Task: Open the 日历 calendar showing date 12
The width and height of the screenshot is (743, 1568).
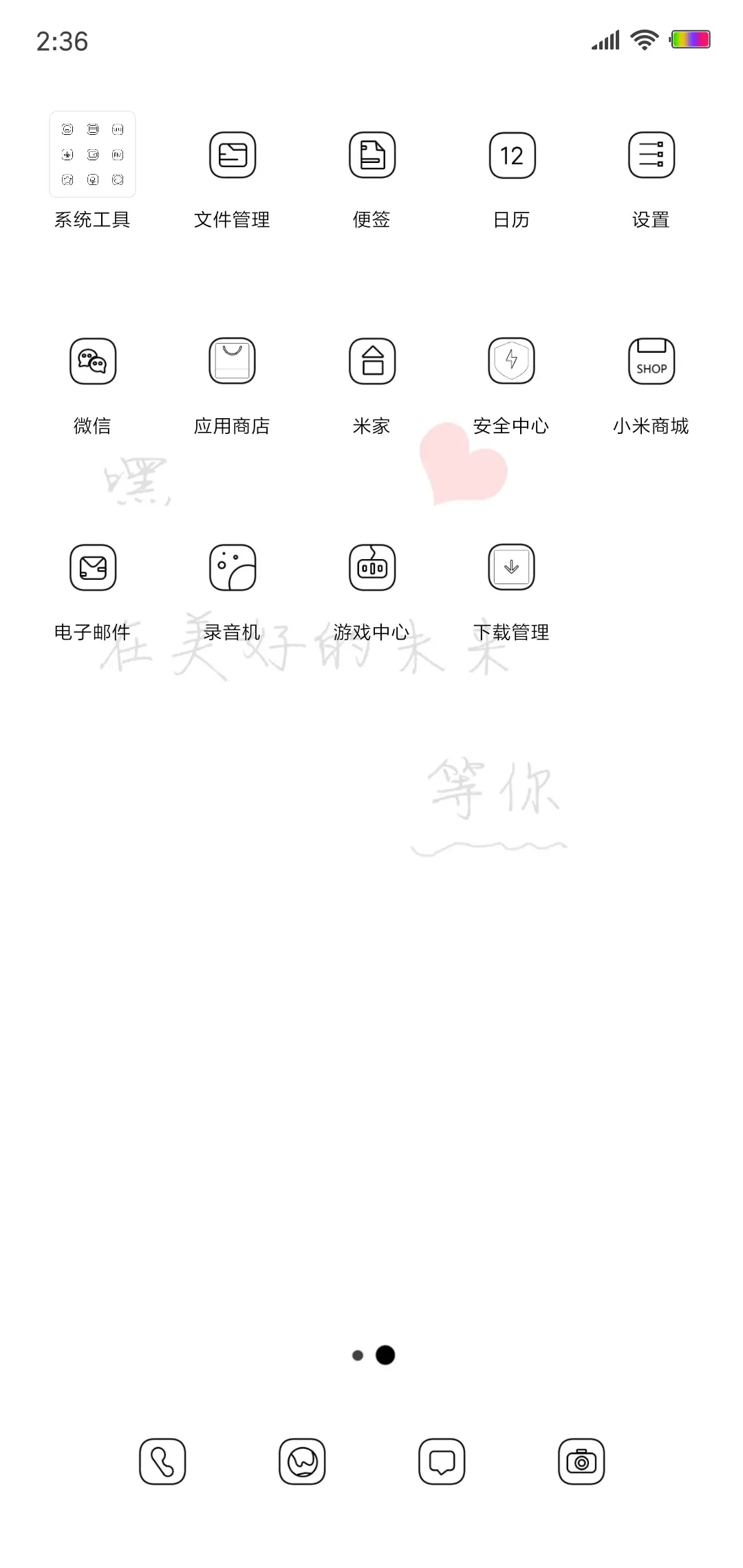Action: pos(511,155)
